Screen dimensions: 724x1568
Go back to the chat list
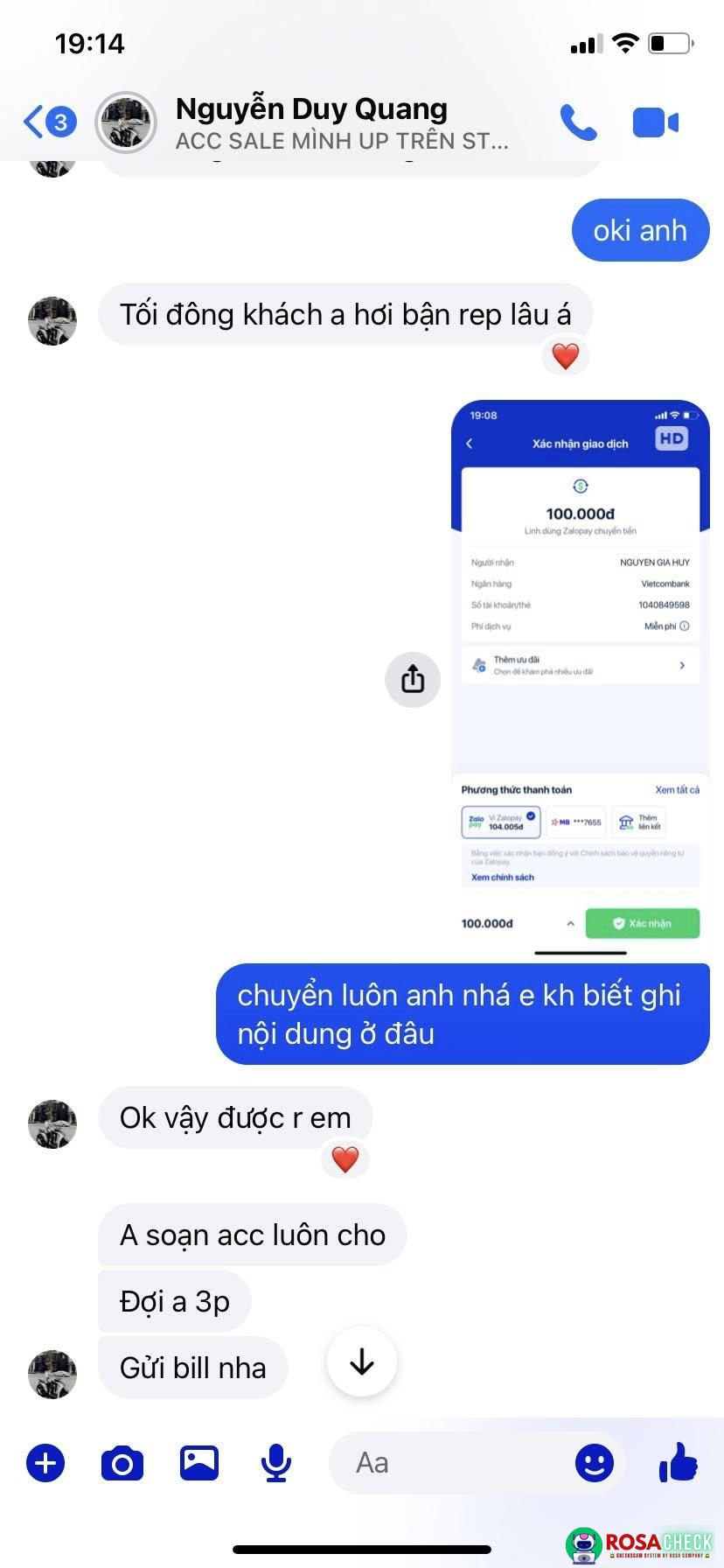[48, 122]
